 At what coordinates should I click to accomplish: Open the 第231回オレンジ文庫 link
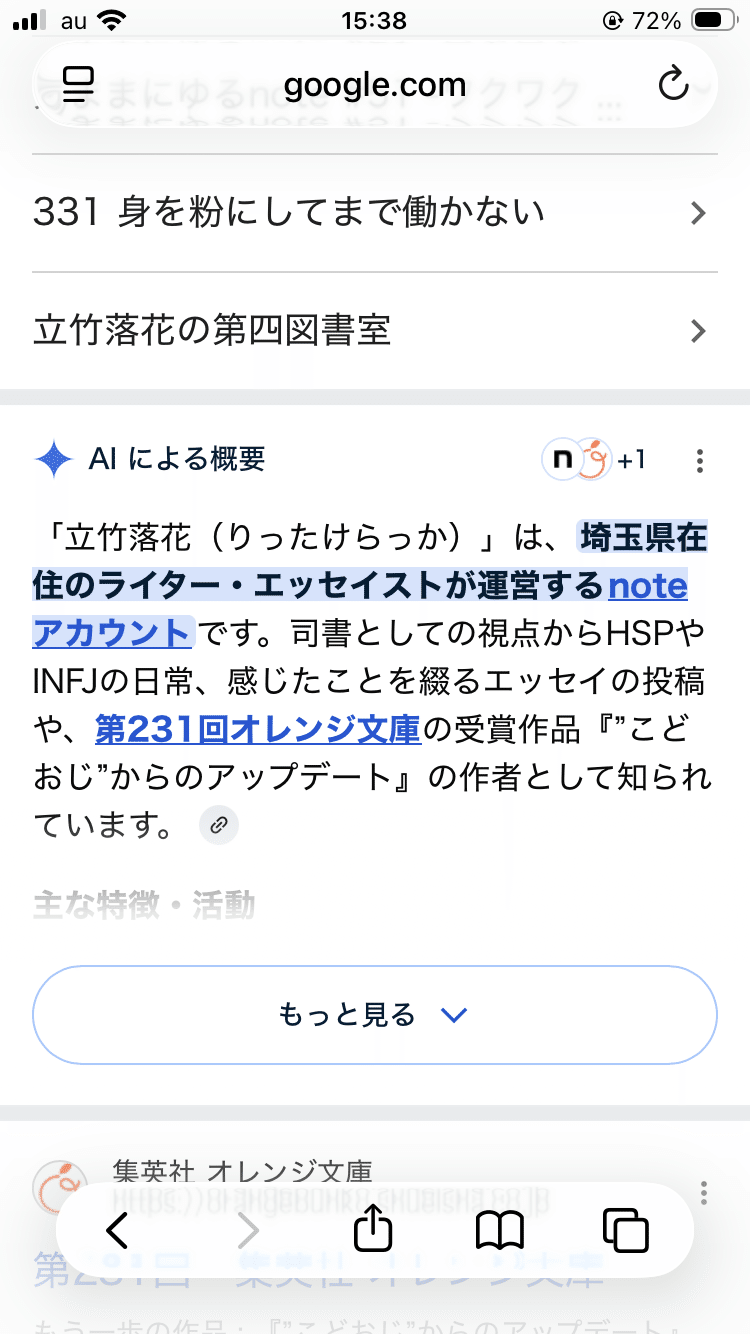[x=257, y=730]
